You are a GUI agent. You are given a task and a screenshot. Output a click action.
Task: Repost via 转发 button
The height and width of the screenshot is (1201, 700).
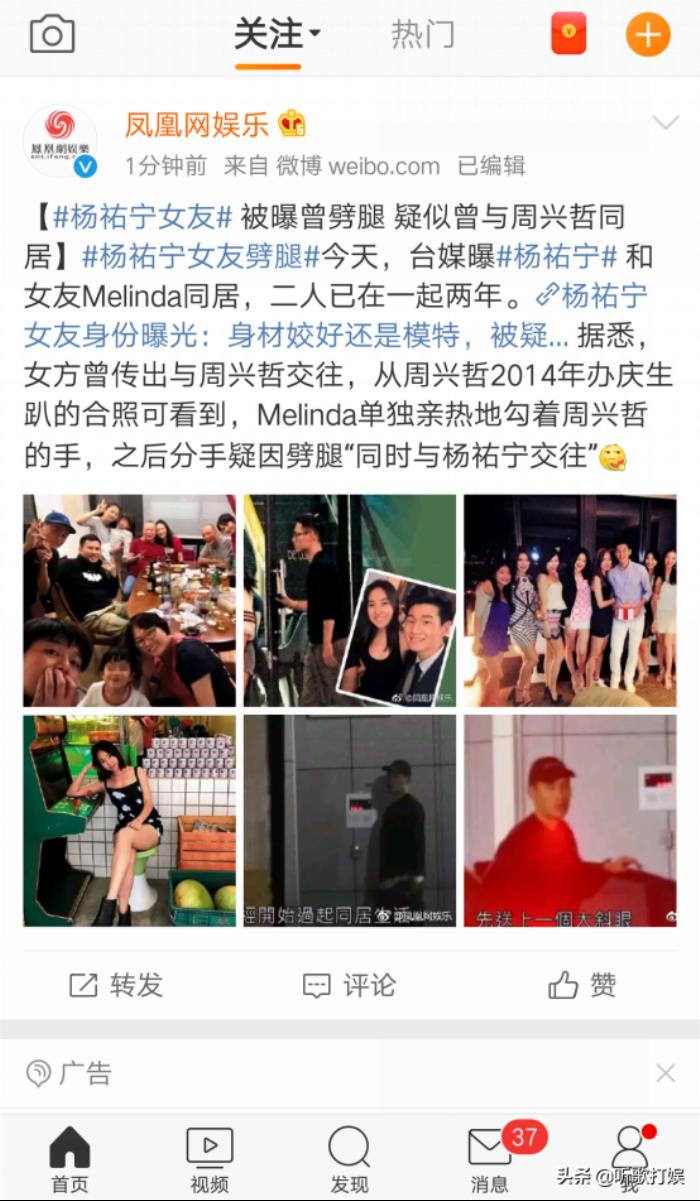pyautogui.click(x=115, y=986)
